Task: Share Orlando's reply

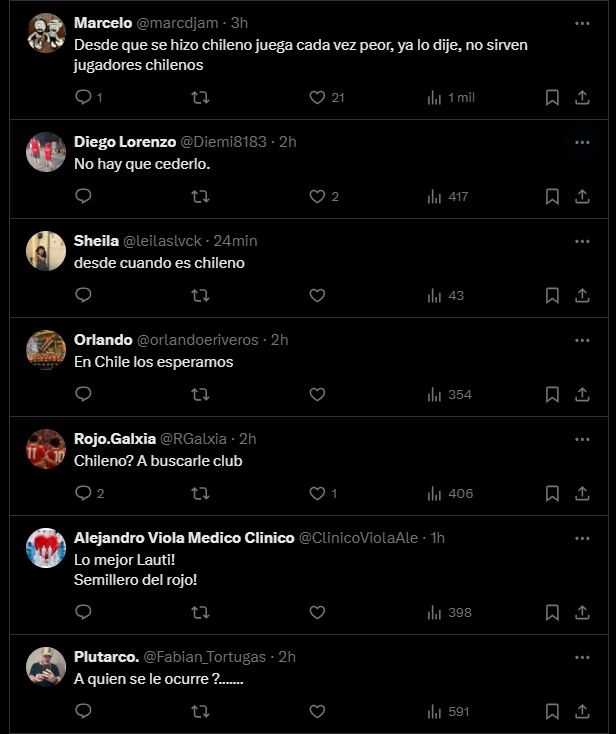Action: 582,394
